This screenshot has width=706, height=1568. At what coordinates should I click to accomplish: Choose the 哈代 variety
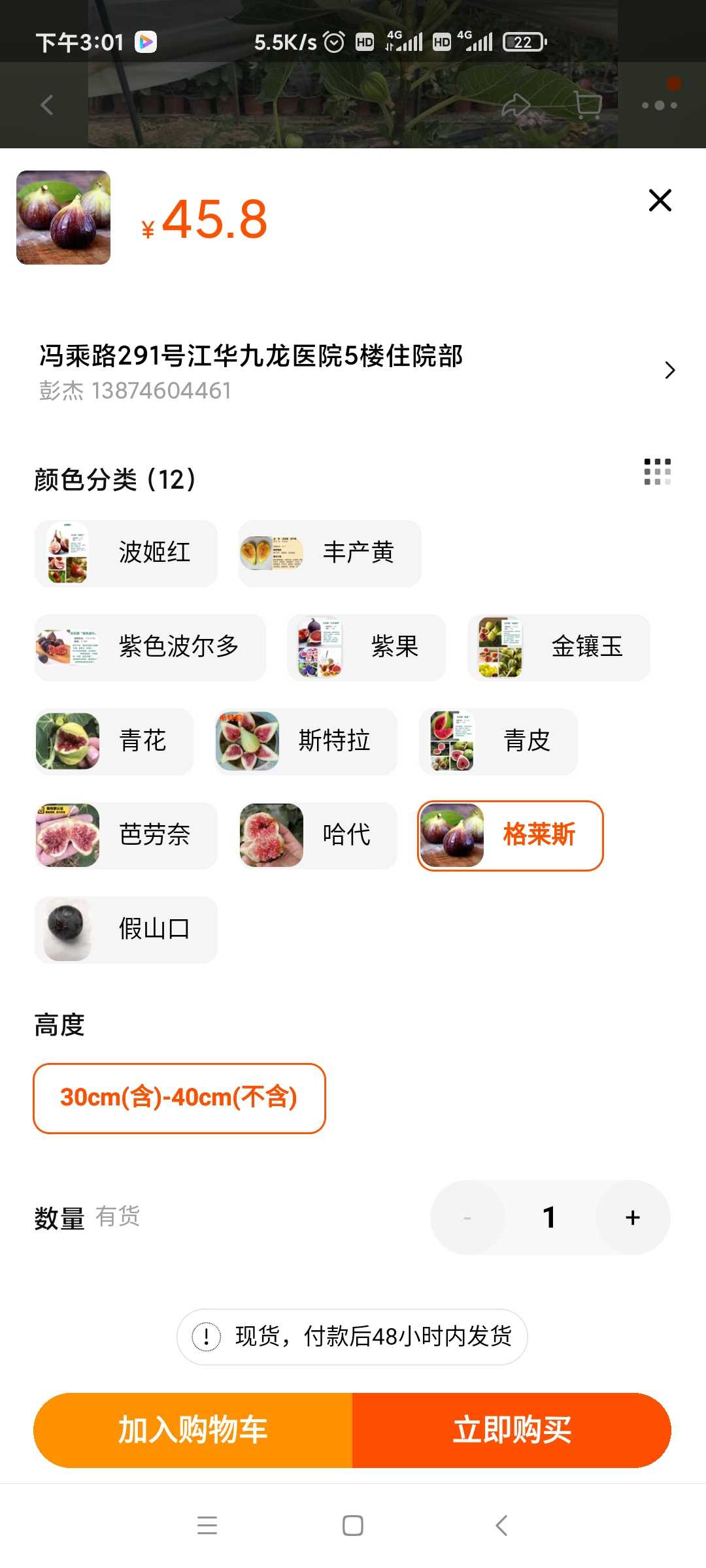(x=318, y=836)
